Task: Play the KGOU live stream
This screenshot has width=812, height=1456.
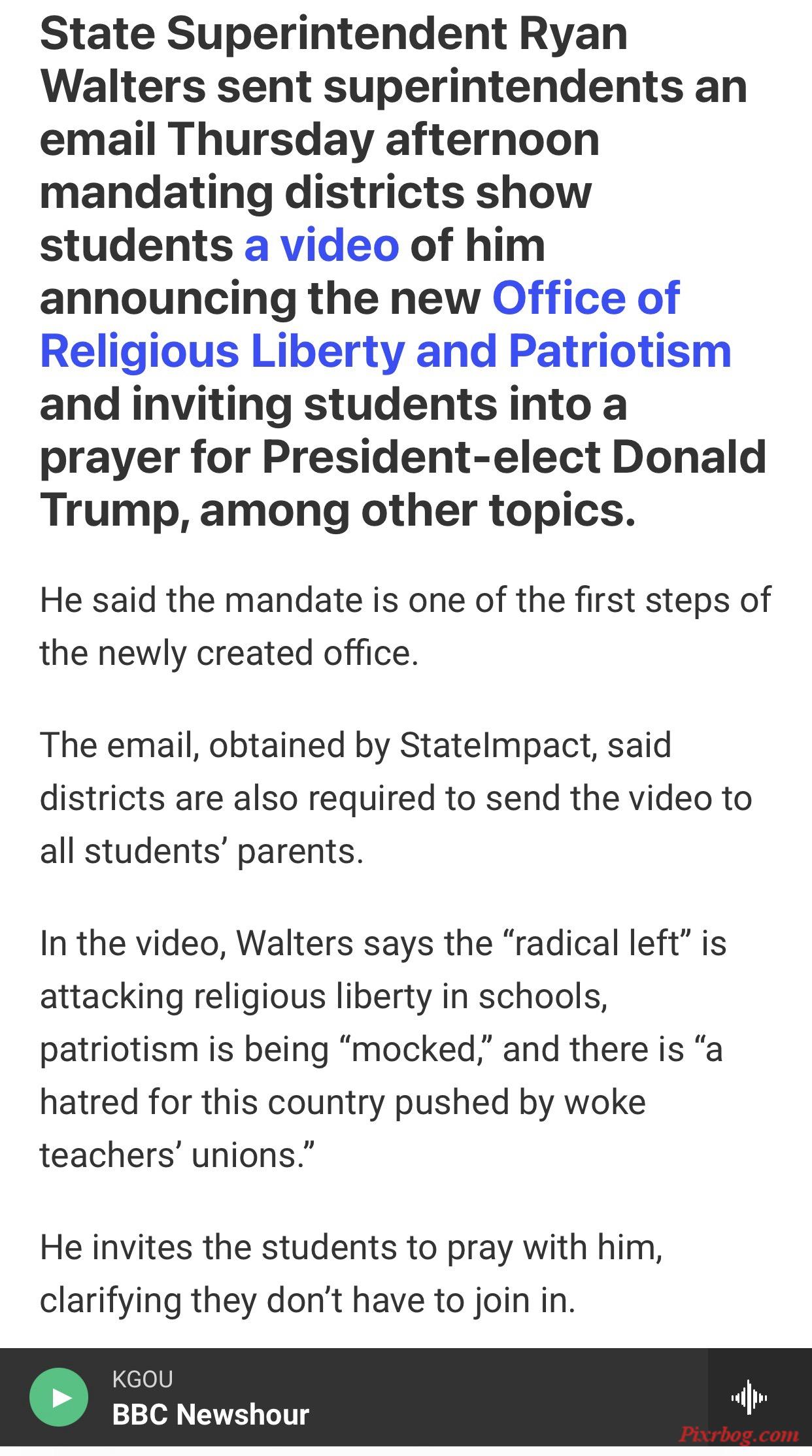Action: (x=59, y=1398)
